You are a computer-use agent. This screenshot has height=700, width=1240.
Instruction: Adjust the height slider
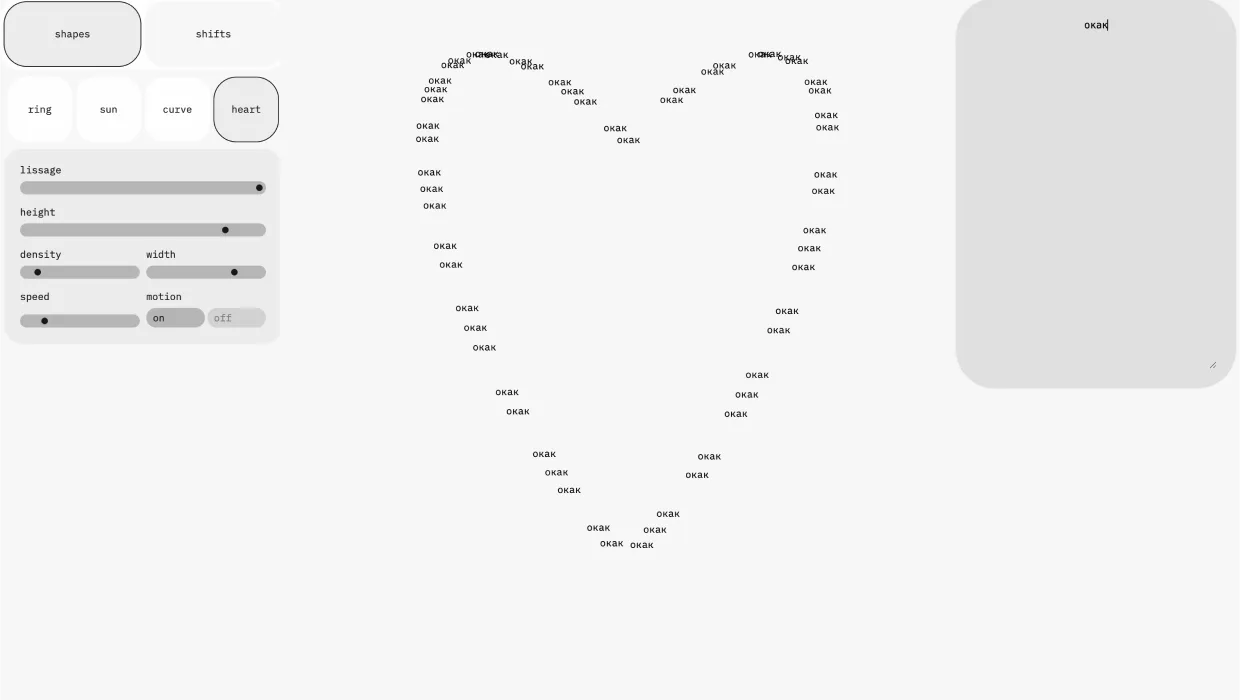pos(142,230)
